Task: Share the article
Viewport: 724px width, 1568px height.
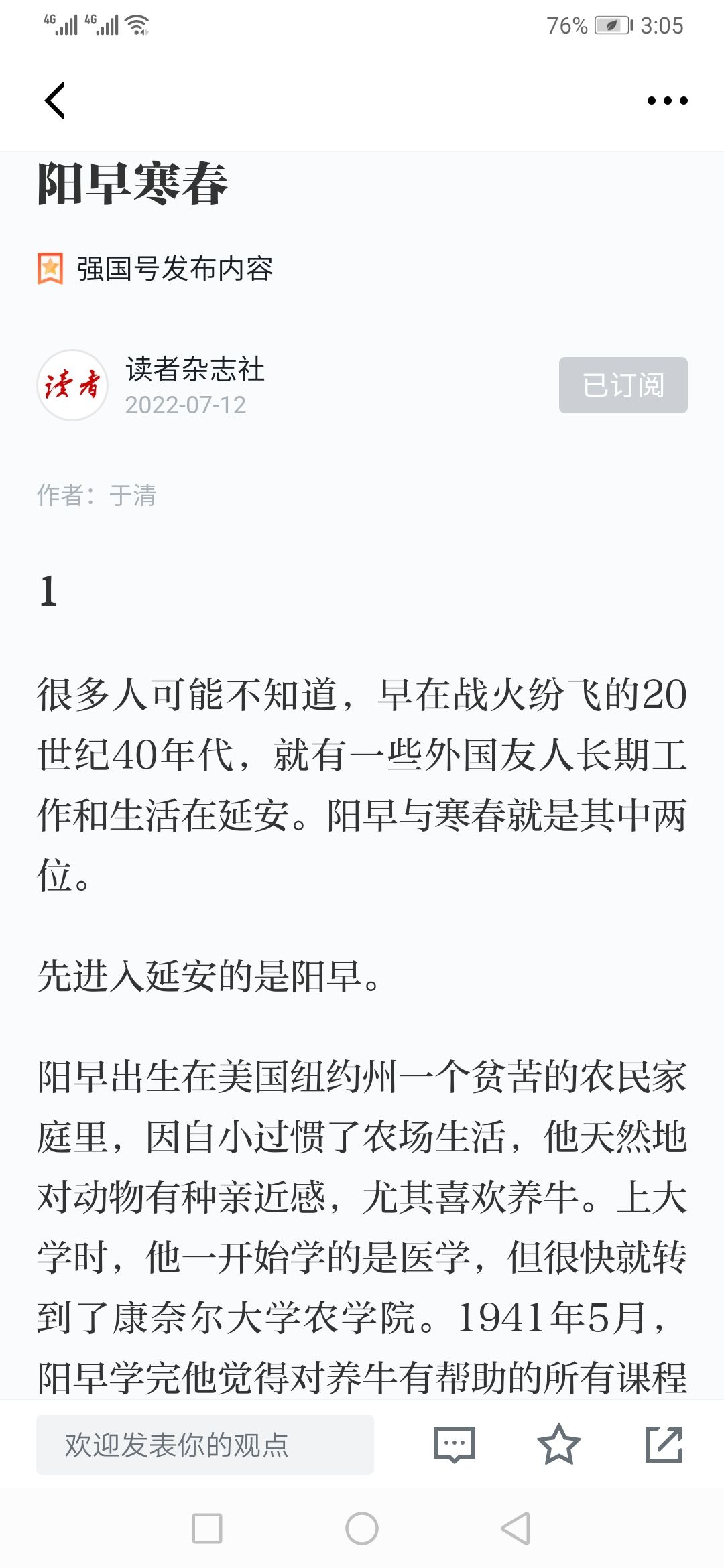Action: tap(664, 1445)
